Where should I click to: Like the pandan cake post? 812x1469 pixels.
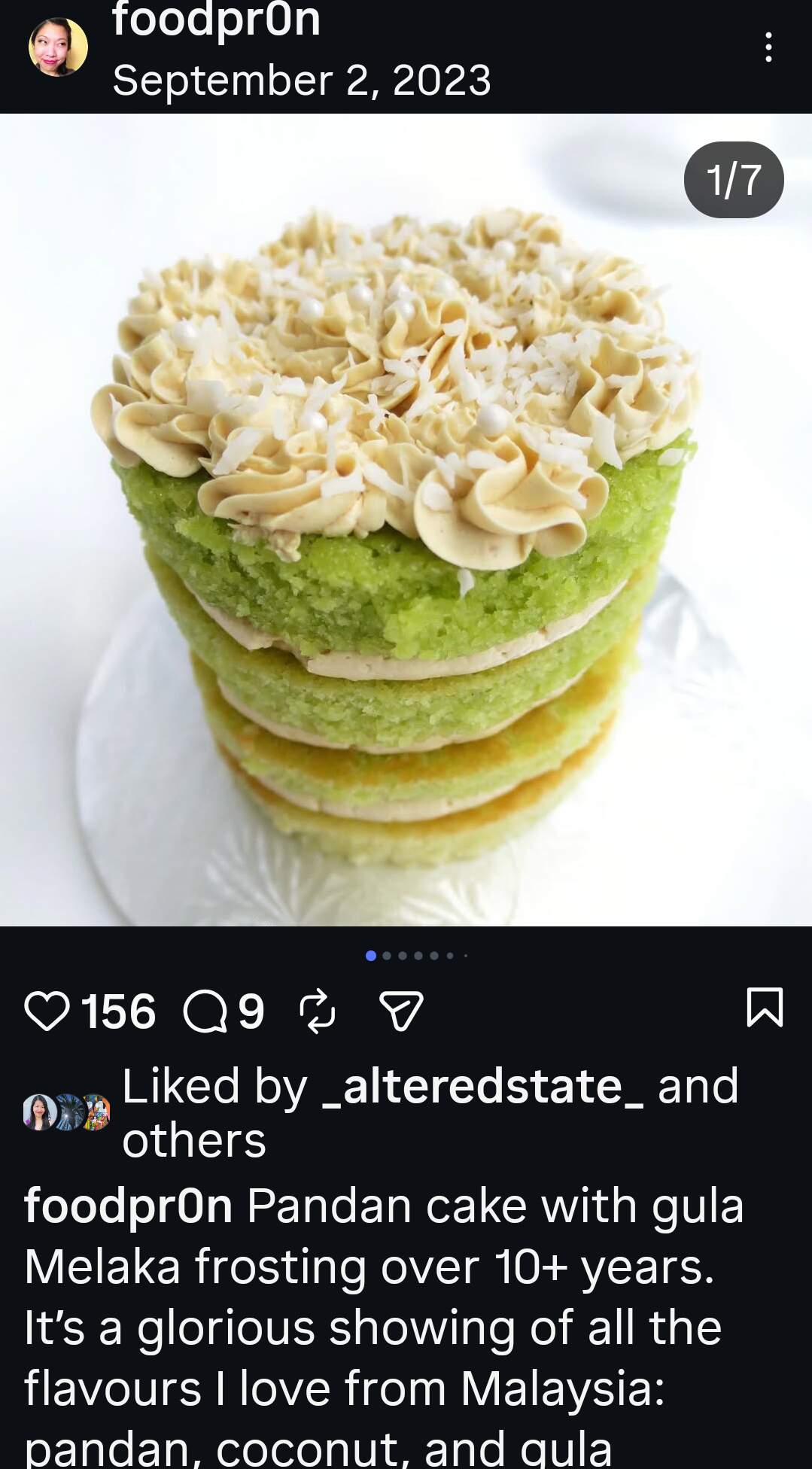point(47,1011)
